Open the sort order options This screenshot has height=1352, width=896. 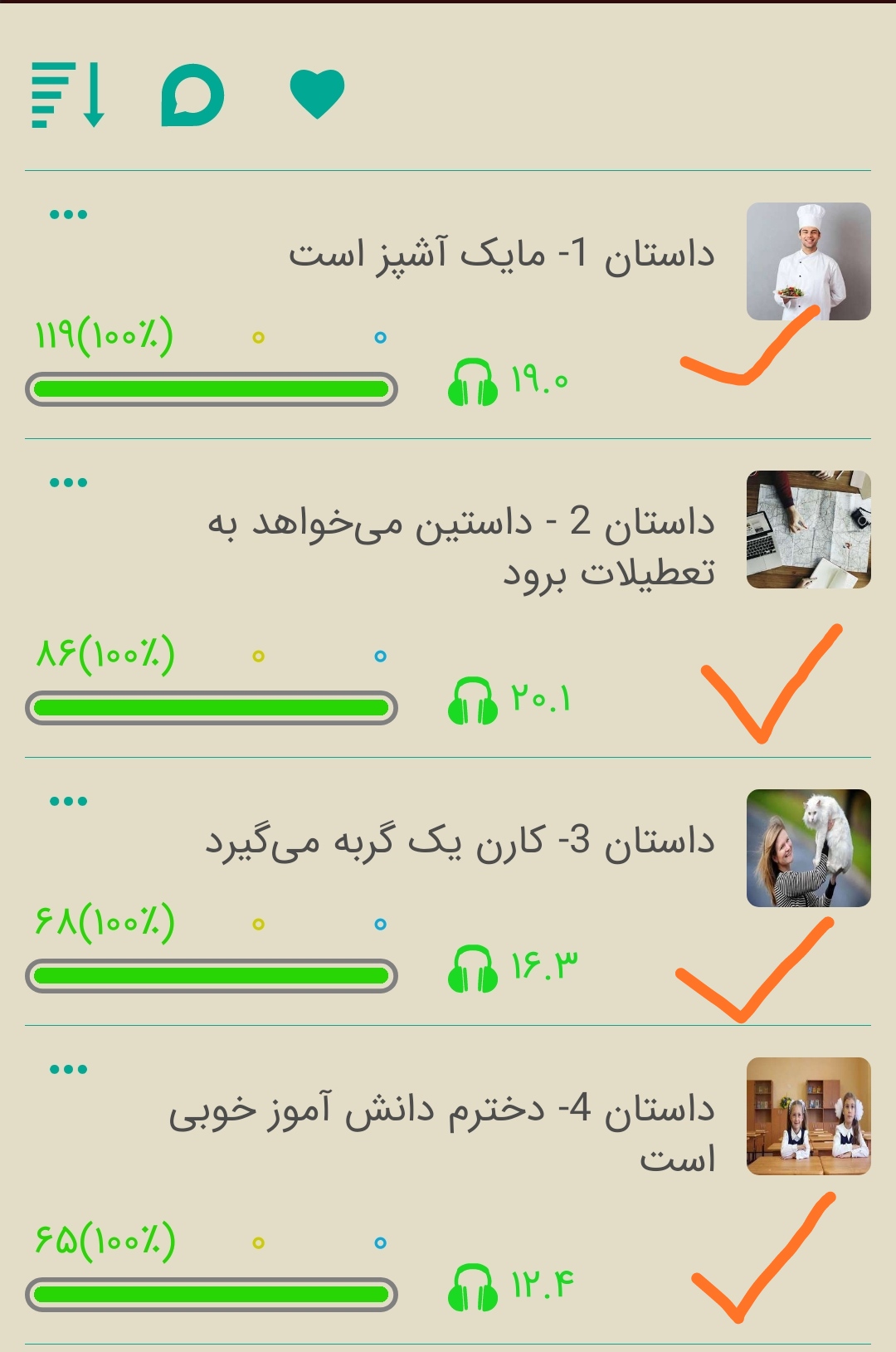[68, 95]
